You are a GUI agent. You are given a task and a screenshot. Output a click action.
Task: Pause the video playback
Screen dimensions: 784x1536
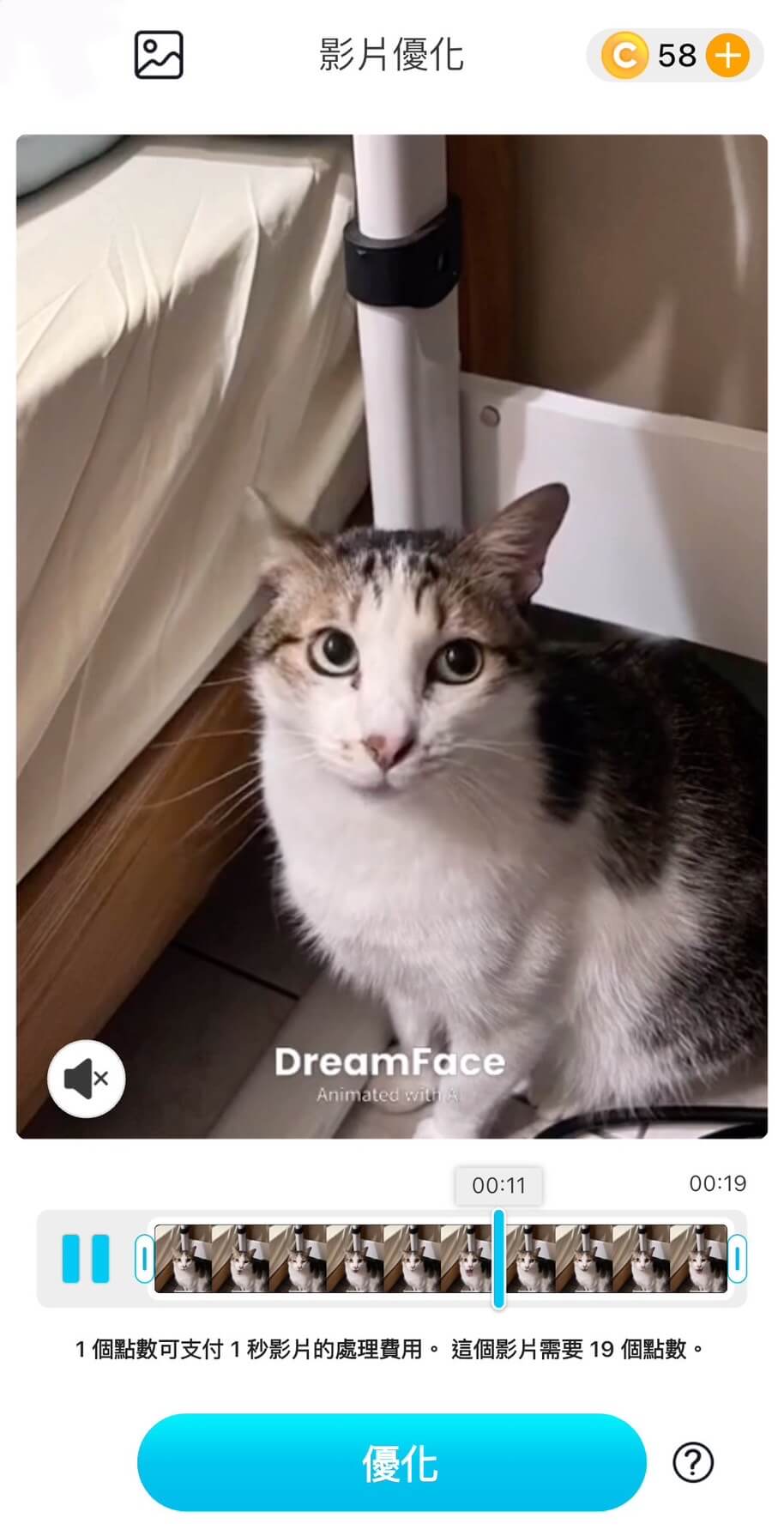coord(86,1259)
